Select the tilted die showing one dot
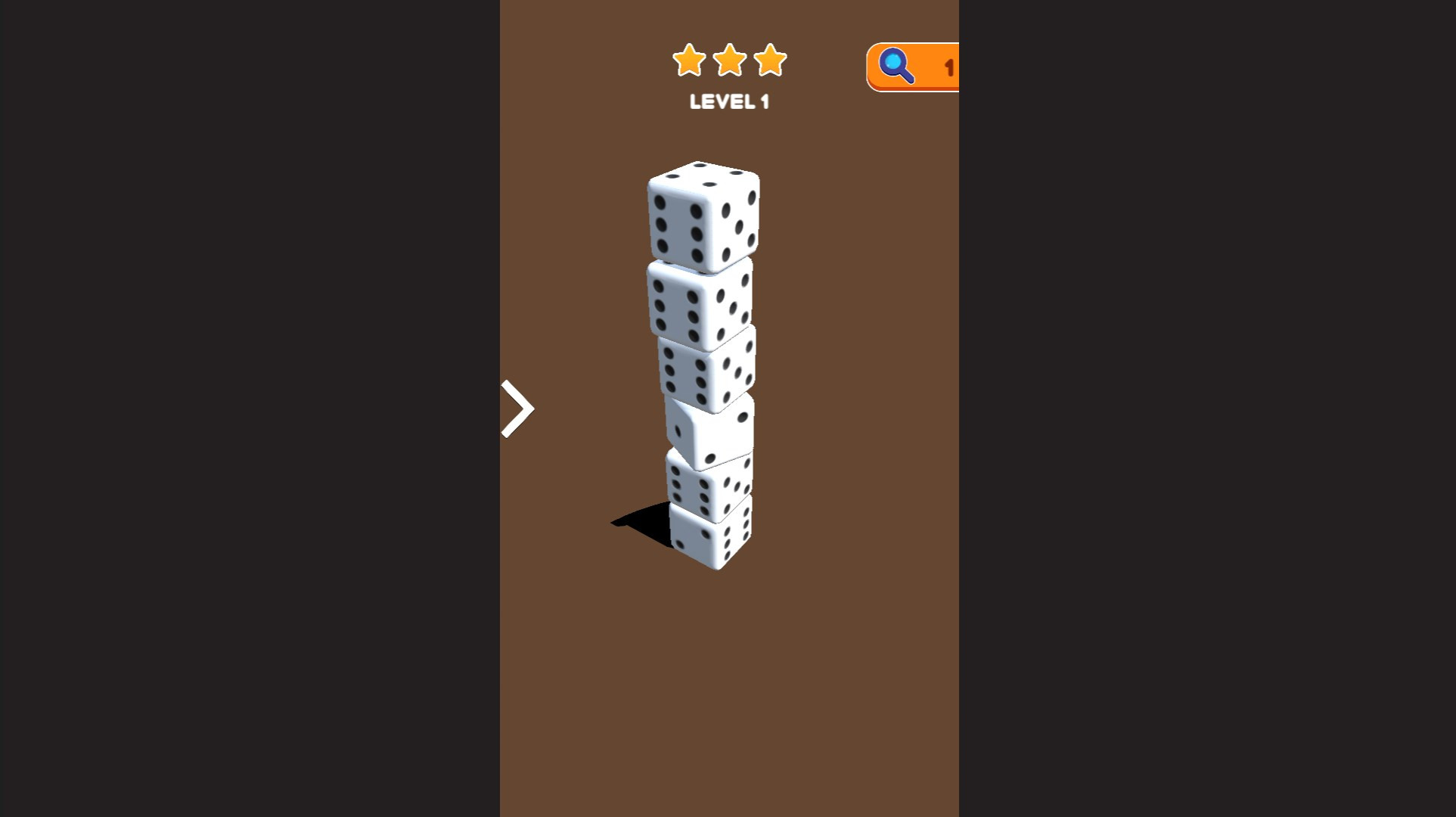The width and height of the screenshot is (1456, 817). click(x=709, y=430)
